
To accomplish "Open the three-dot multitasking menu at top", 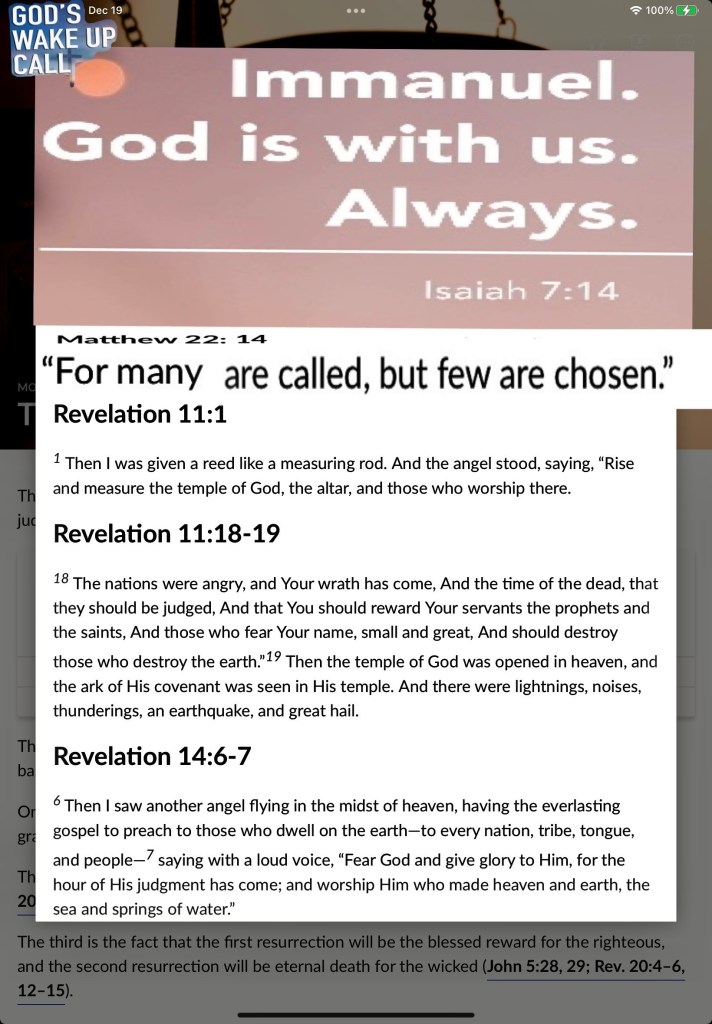I will [x=356, y=10].
